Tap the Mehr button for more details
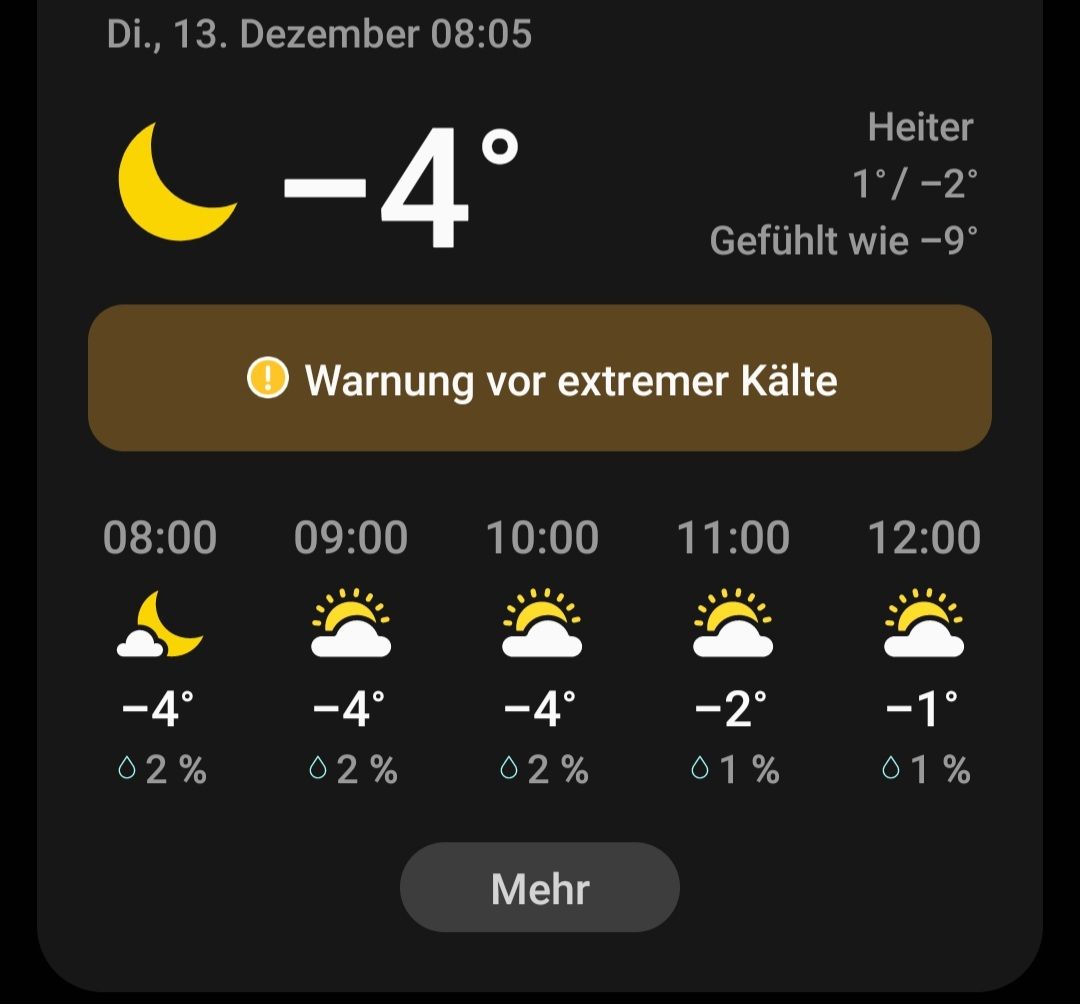 click(x=540, y=888)
